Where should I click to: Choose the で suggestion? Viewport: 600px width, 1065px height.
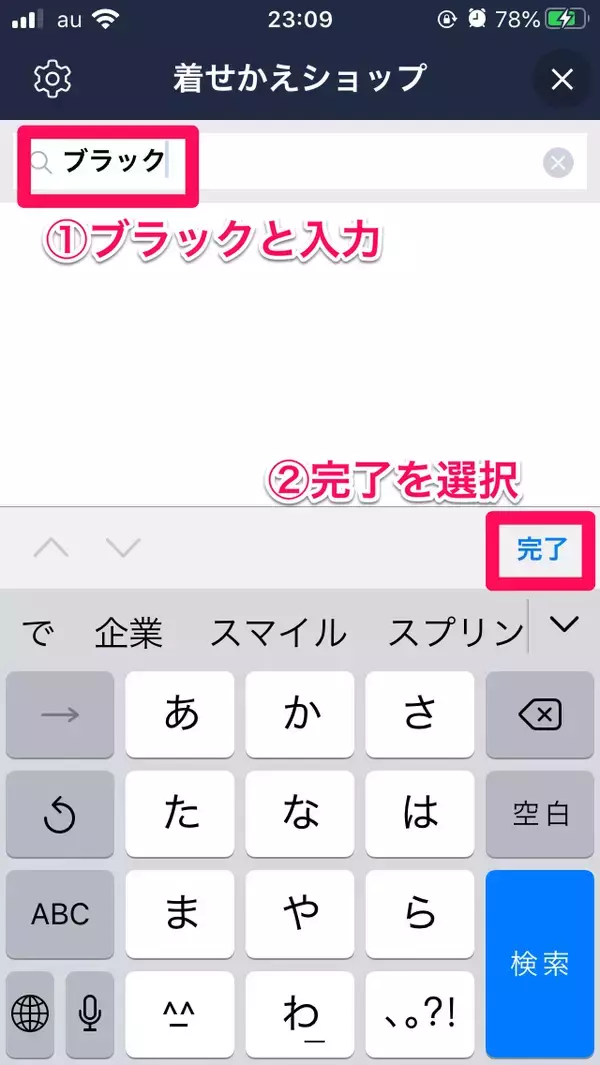coord(37,632)
